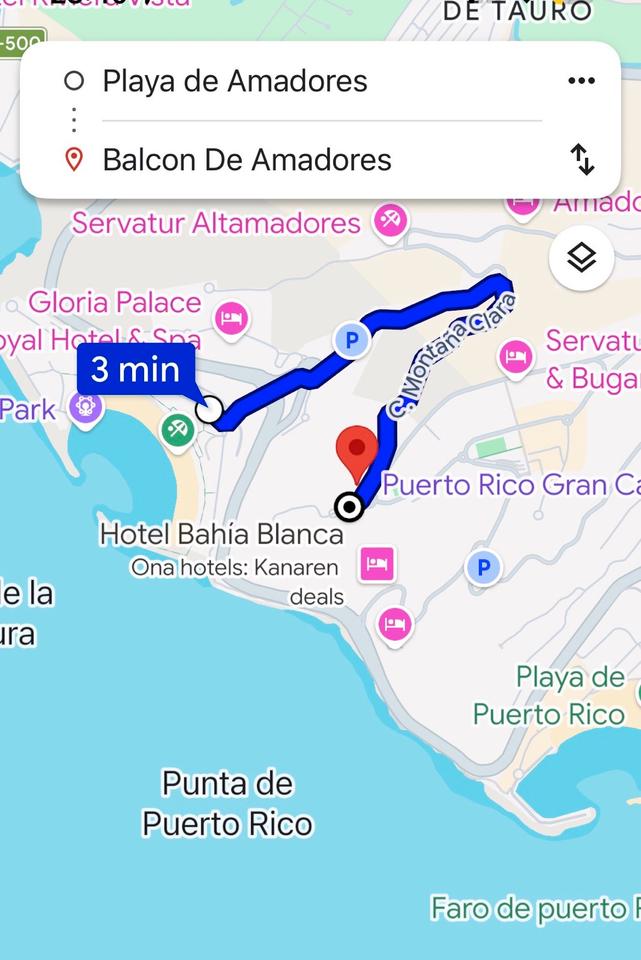Open the map layers selector
The image size is (641, 960).
click(581, 258)
